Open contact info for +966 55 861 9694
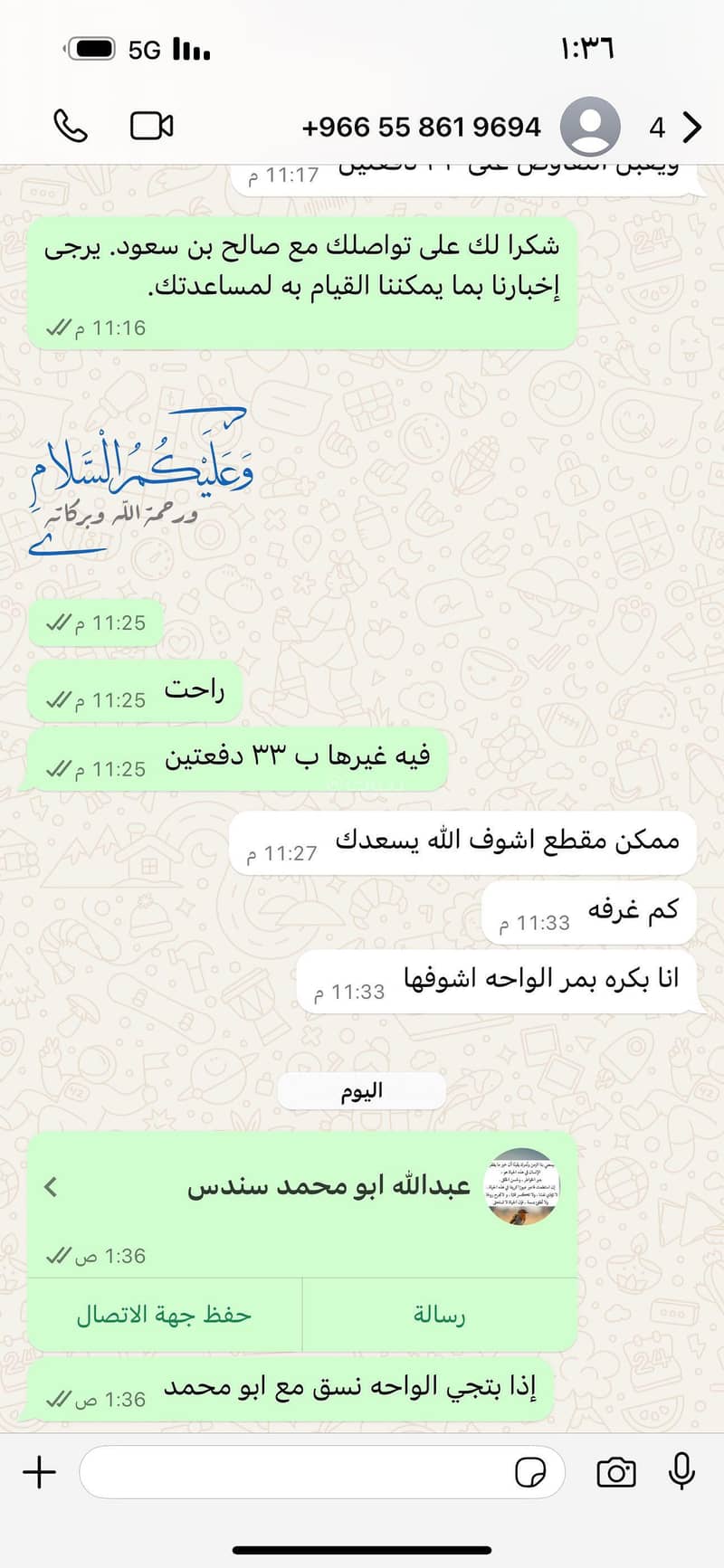Viewport: 724px width, 1568px height. [x=422, y=127]
